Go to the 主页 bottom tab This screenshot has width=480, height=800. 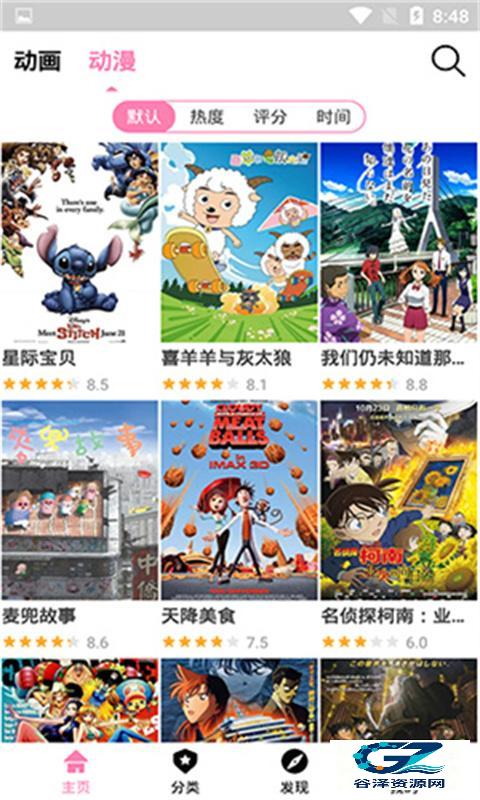click(75, 771)
